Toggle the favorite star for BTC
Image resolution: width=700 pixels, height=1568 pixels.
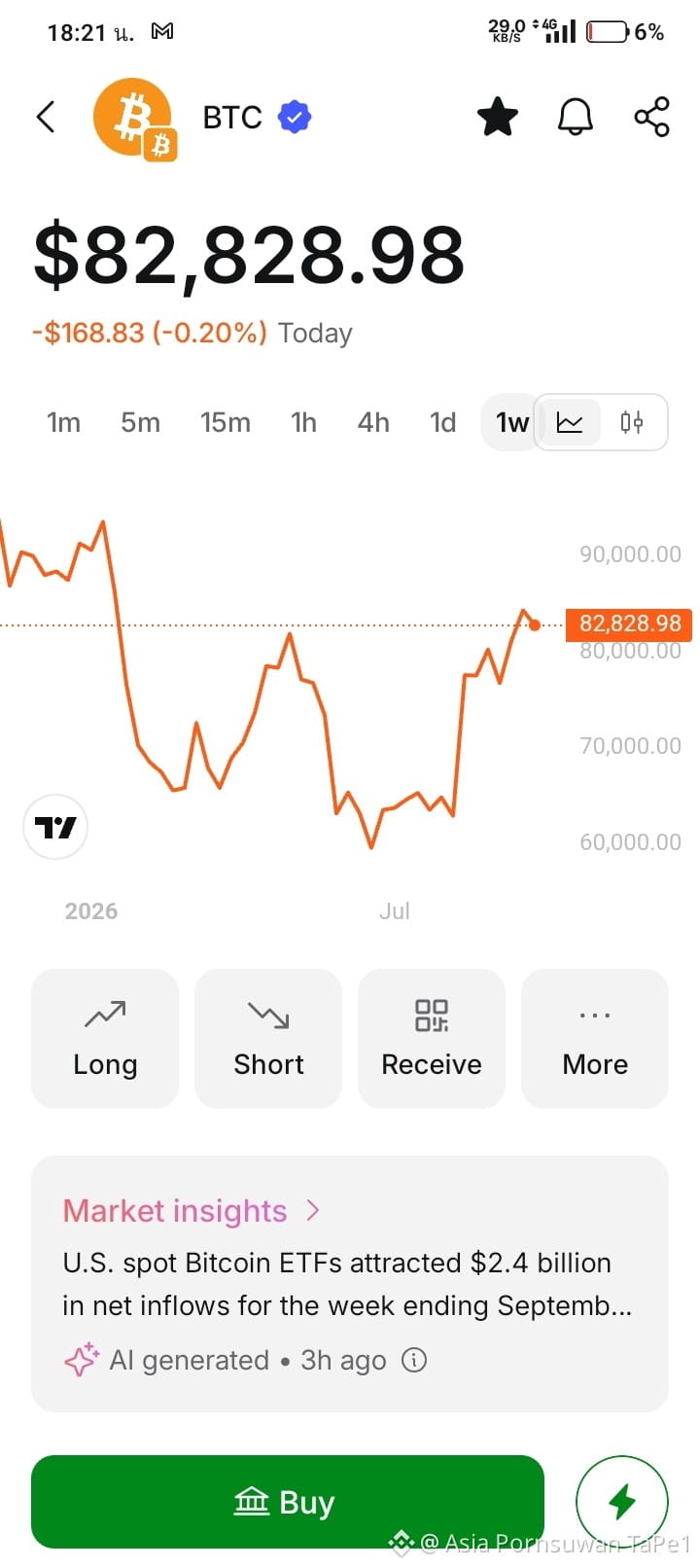click(x=498, y=117)
